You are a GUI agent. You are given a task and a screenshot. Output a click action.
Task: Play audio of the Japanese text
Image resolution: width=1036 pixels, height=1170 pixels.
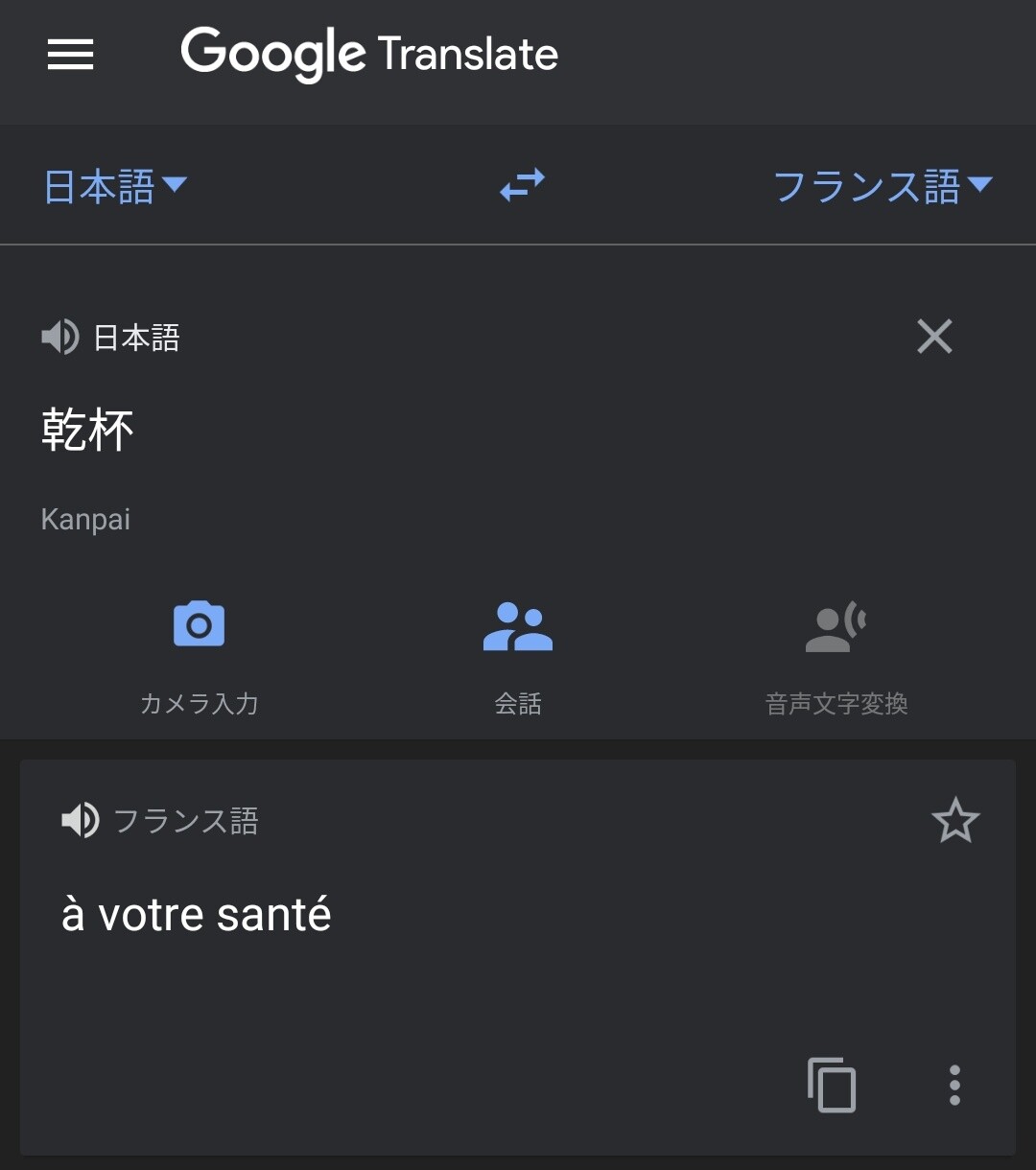(59, 337)
